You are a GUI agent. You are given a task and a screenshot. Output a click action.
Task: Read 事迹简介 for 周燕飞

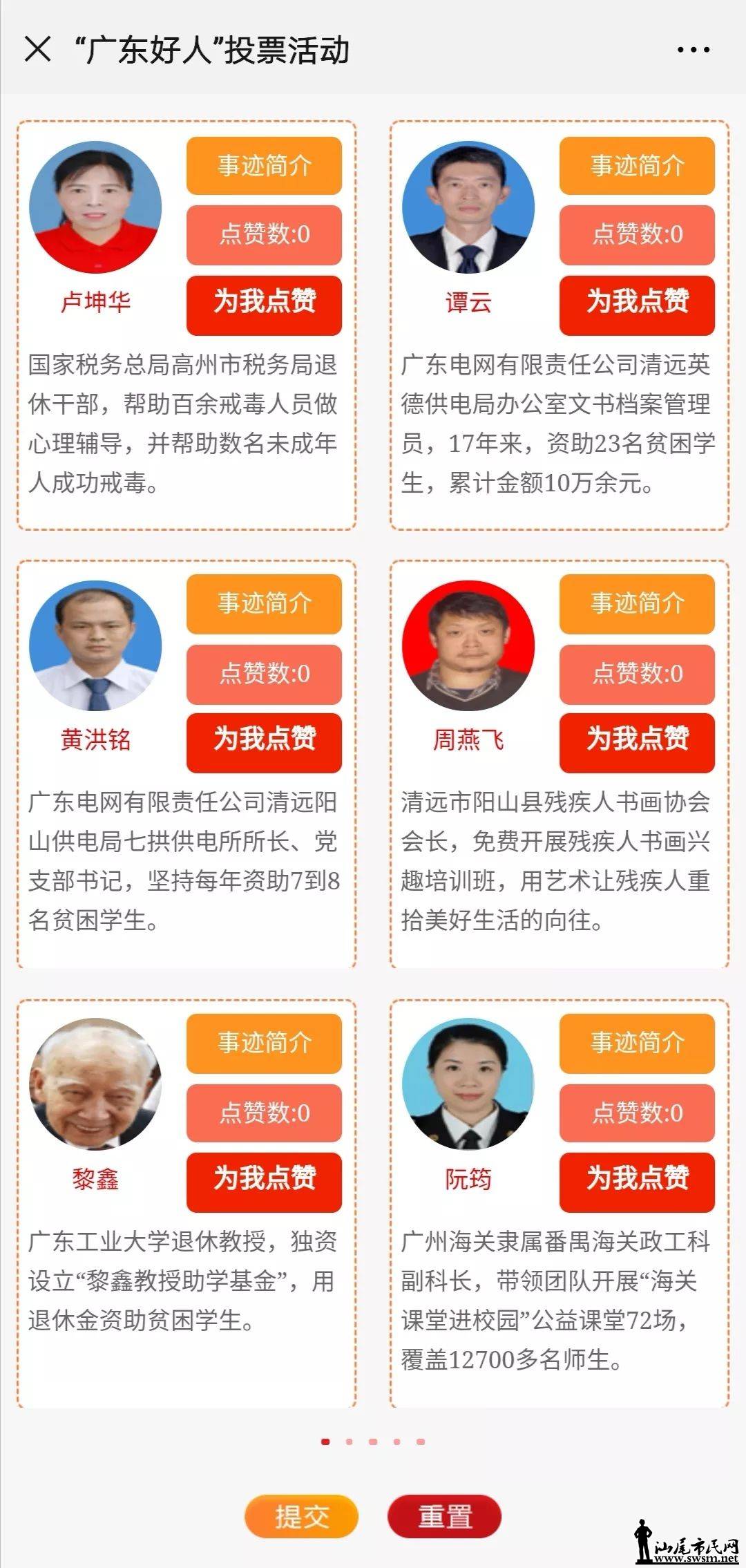pos(637,603)
